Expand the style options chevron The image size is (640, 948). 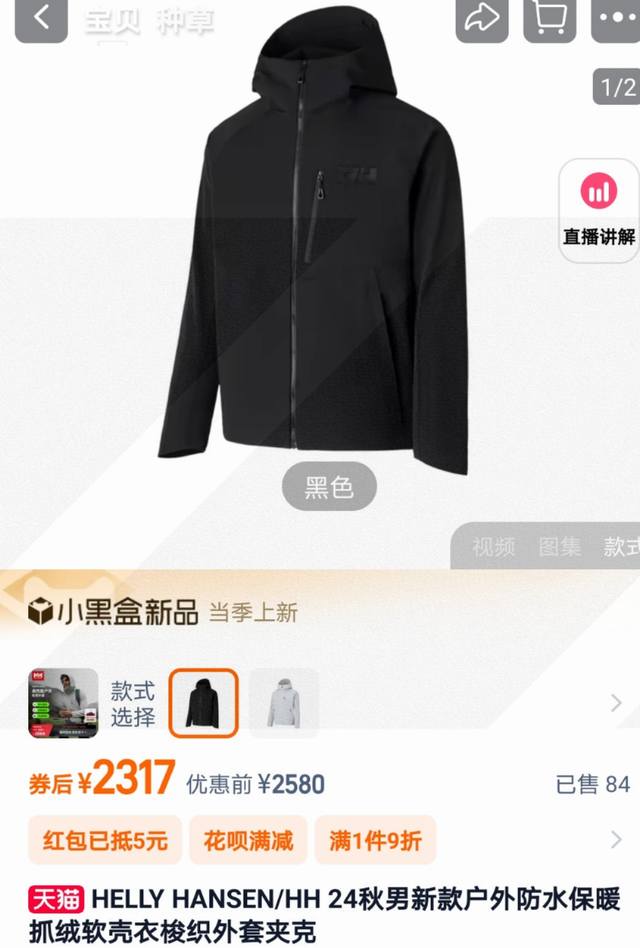[x=615, y=703]
